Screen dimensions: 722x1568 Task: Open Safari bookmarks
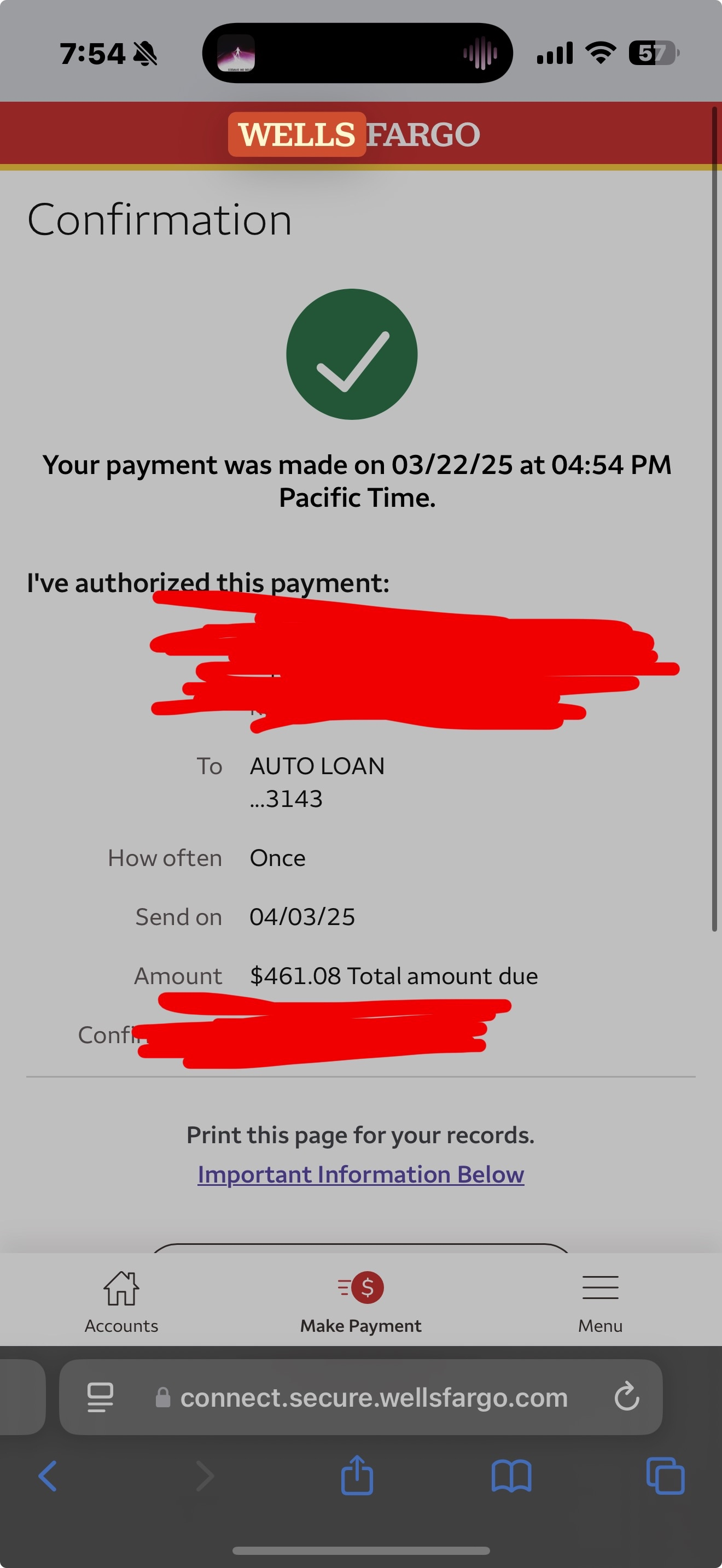pos(511,1476)
